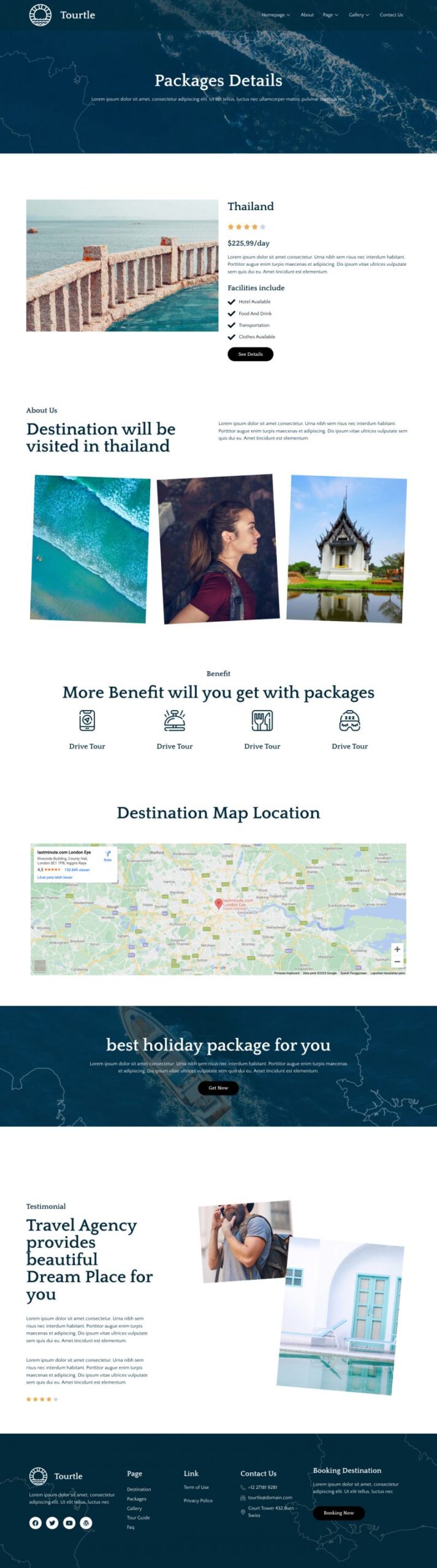The width and height of the screenshot is (437, 1568).
Task: Open the Homepage dropdown menu
Action: [275, 15]
